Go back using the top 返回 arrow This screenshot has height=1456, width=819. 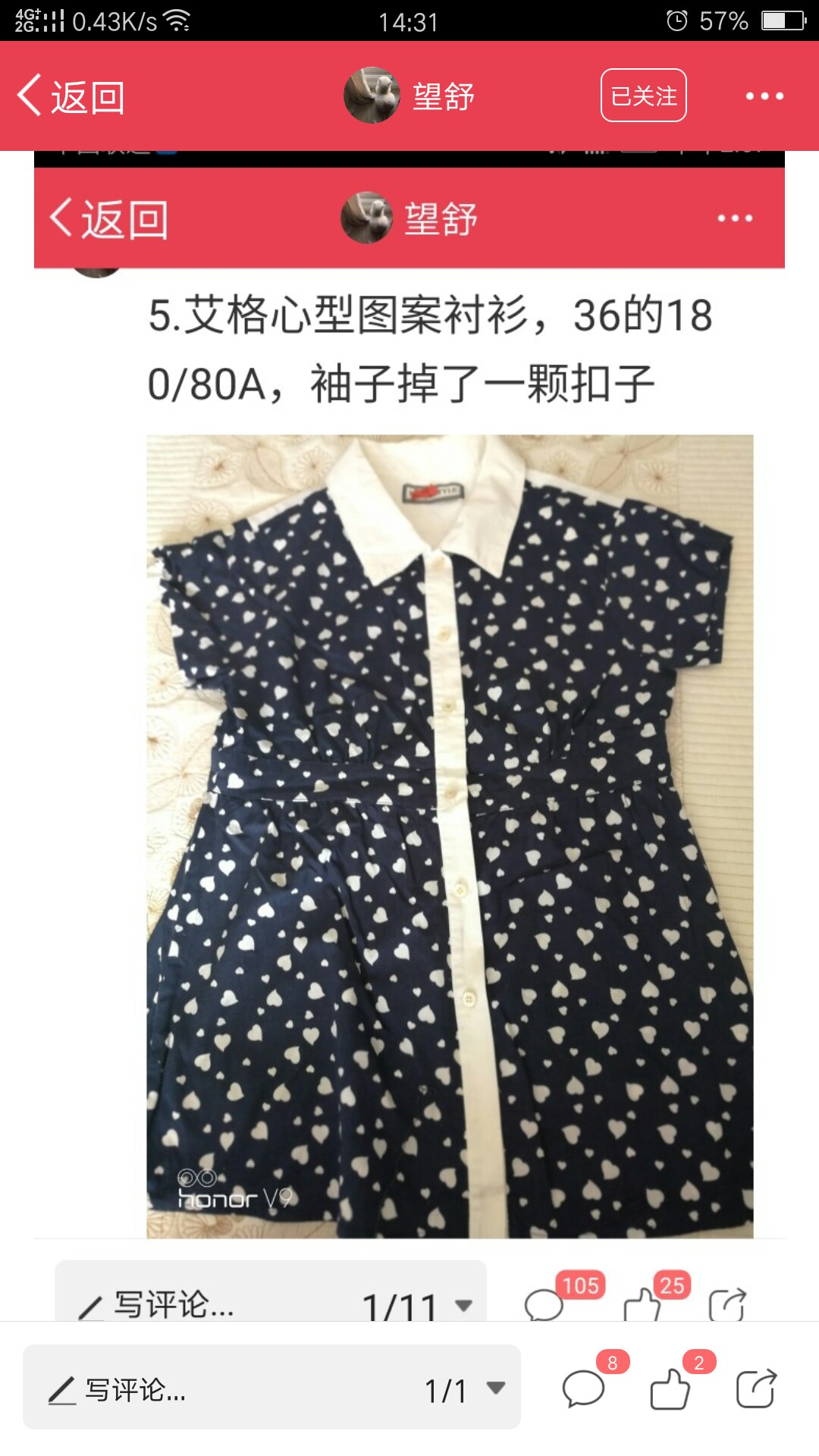(71, 96)
